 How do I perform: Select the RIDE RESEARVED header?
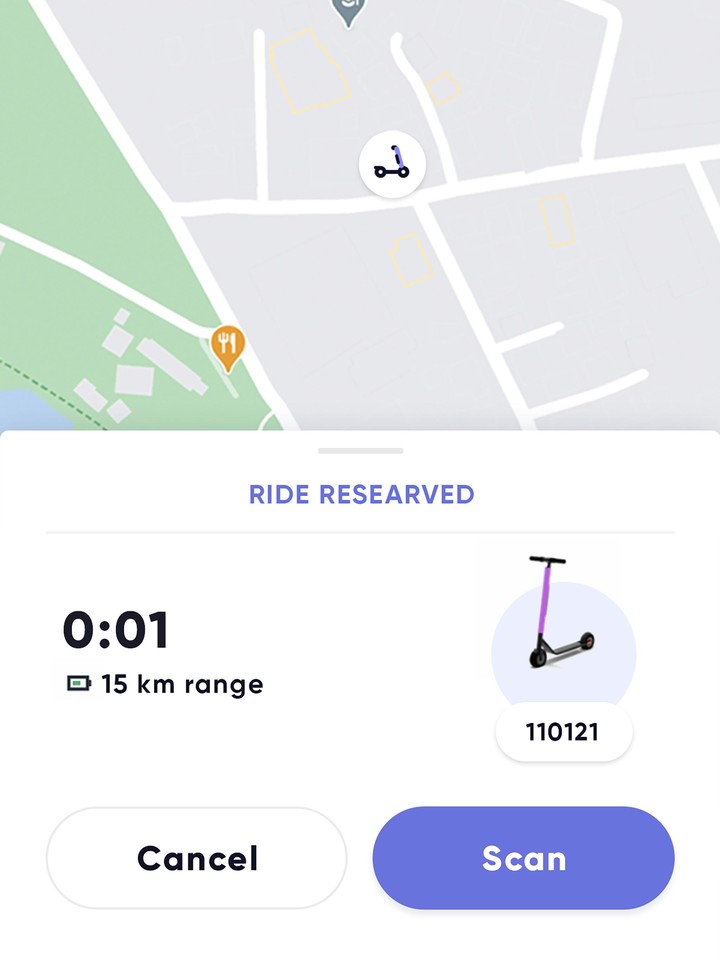[360, 493]
